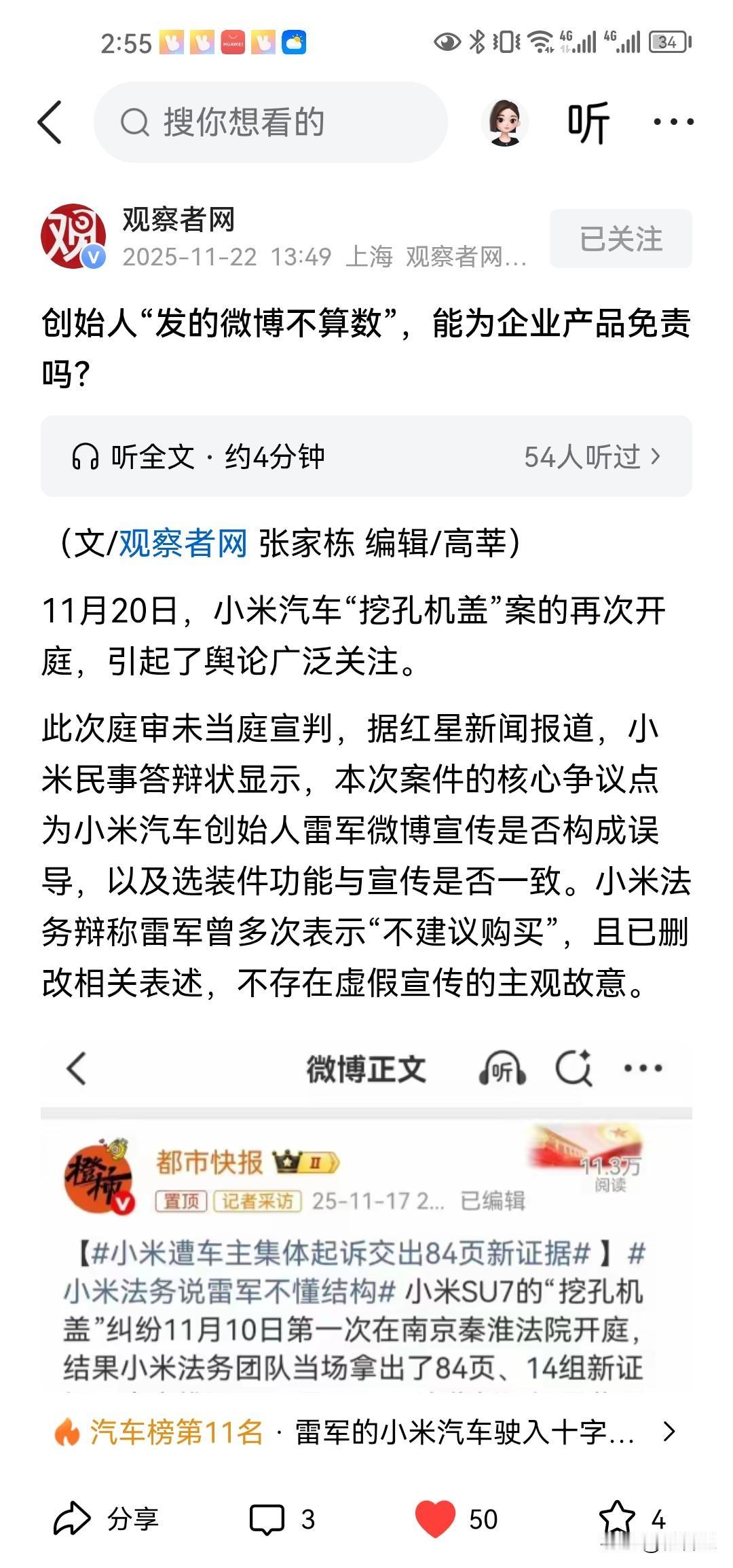The width and height of the screenshot is (733, 1568).
Task: Open the 观察者网 hyperlink in the article byline
Action: click(x=182, y=543)
